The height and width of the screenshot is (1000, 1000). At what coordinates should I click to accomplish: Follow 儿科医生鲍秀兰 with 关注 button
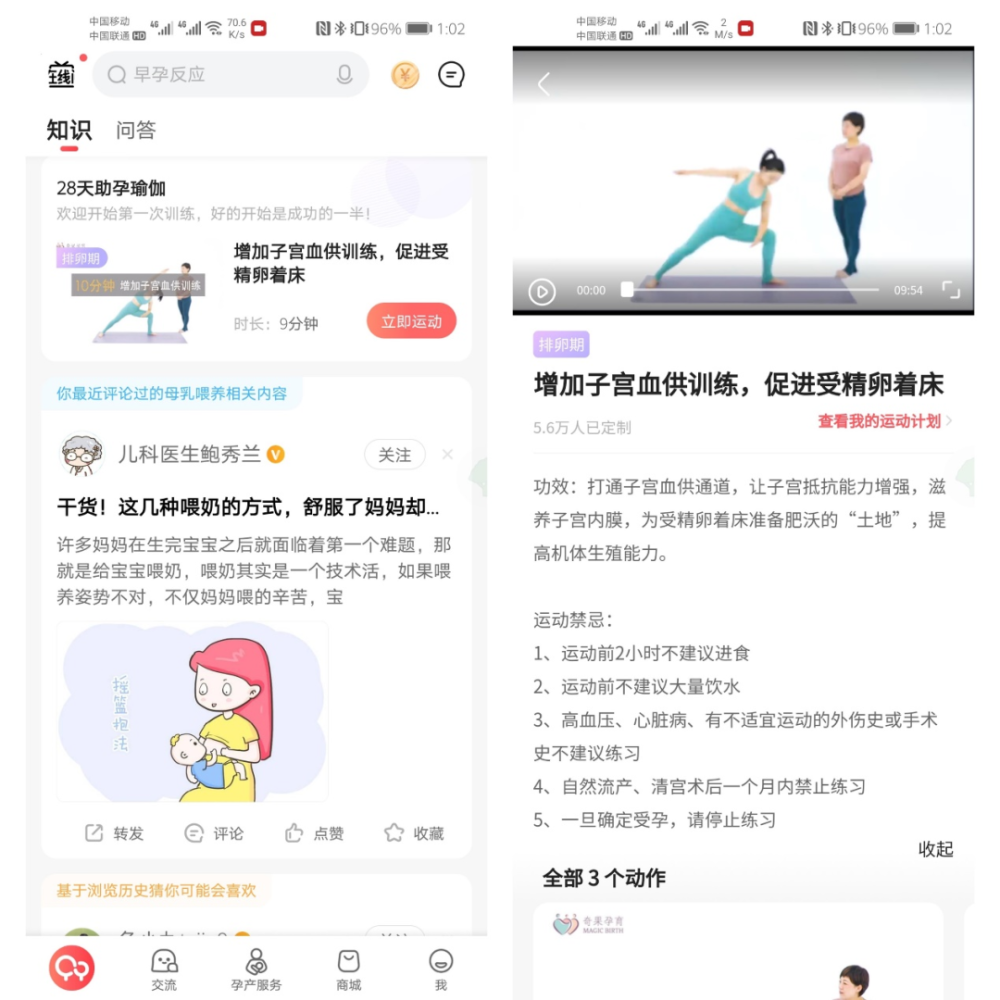click(x=394, y=455)
